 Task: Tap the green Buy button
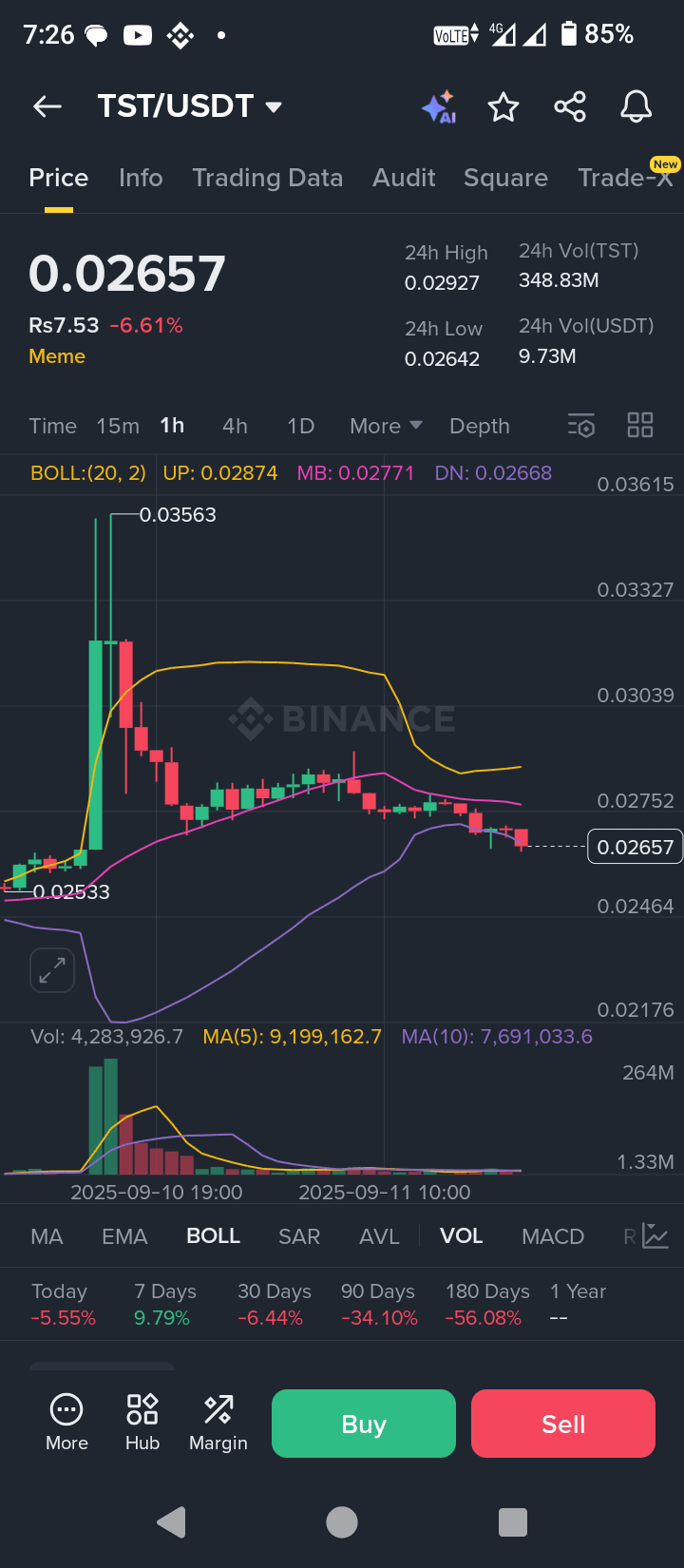pyautogui.click(x=363, y=1424)
